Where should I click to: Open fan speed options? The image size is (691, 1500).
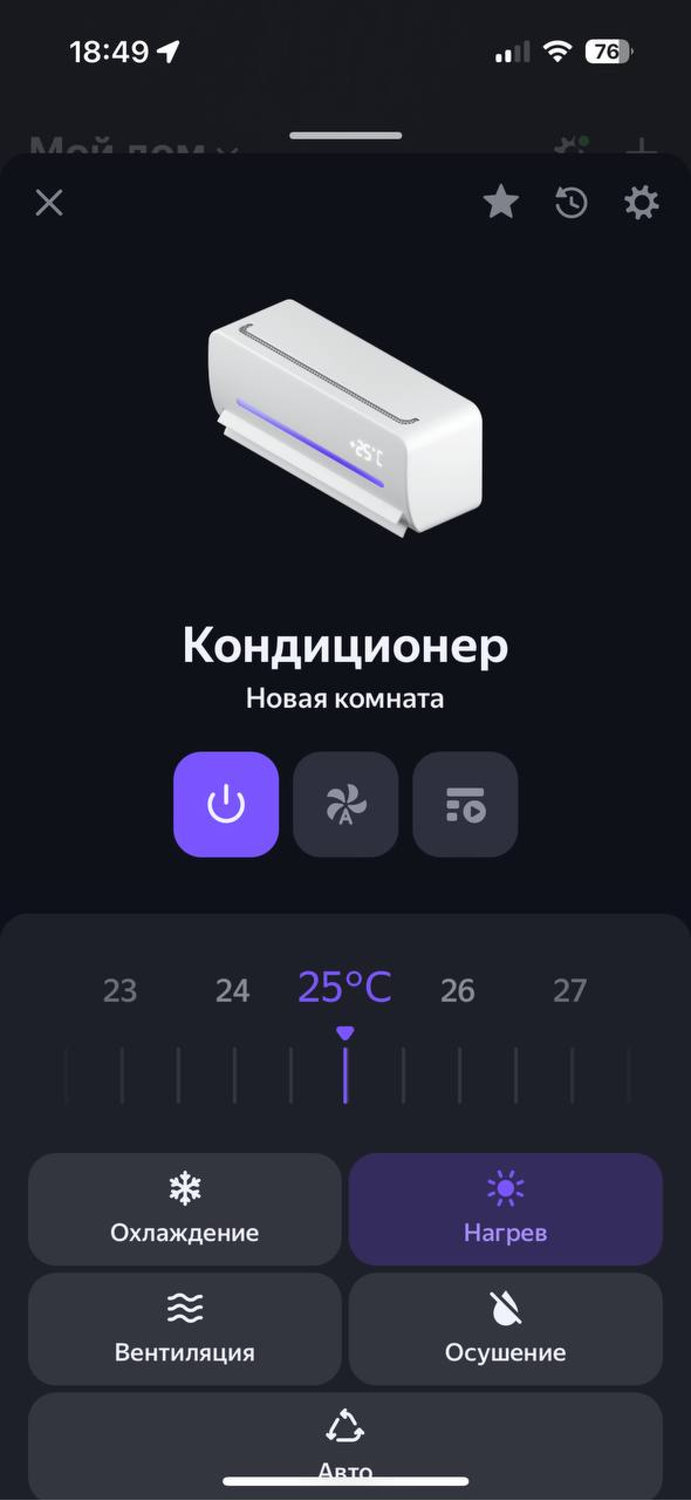click(x=346, y=804)
